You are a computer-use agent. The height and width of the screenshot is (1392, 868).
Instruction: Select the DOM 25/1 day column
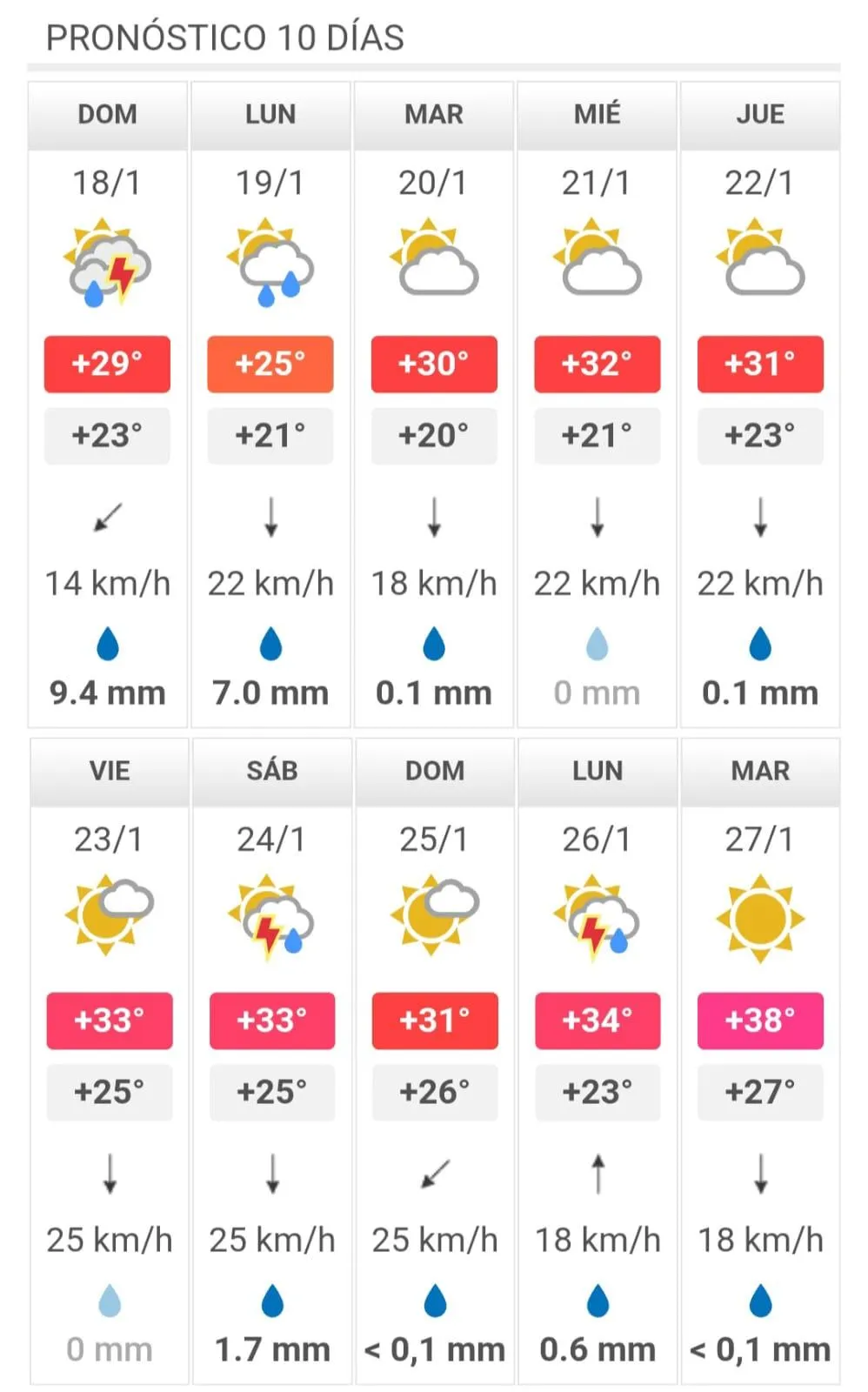(435, 1061)
